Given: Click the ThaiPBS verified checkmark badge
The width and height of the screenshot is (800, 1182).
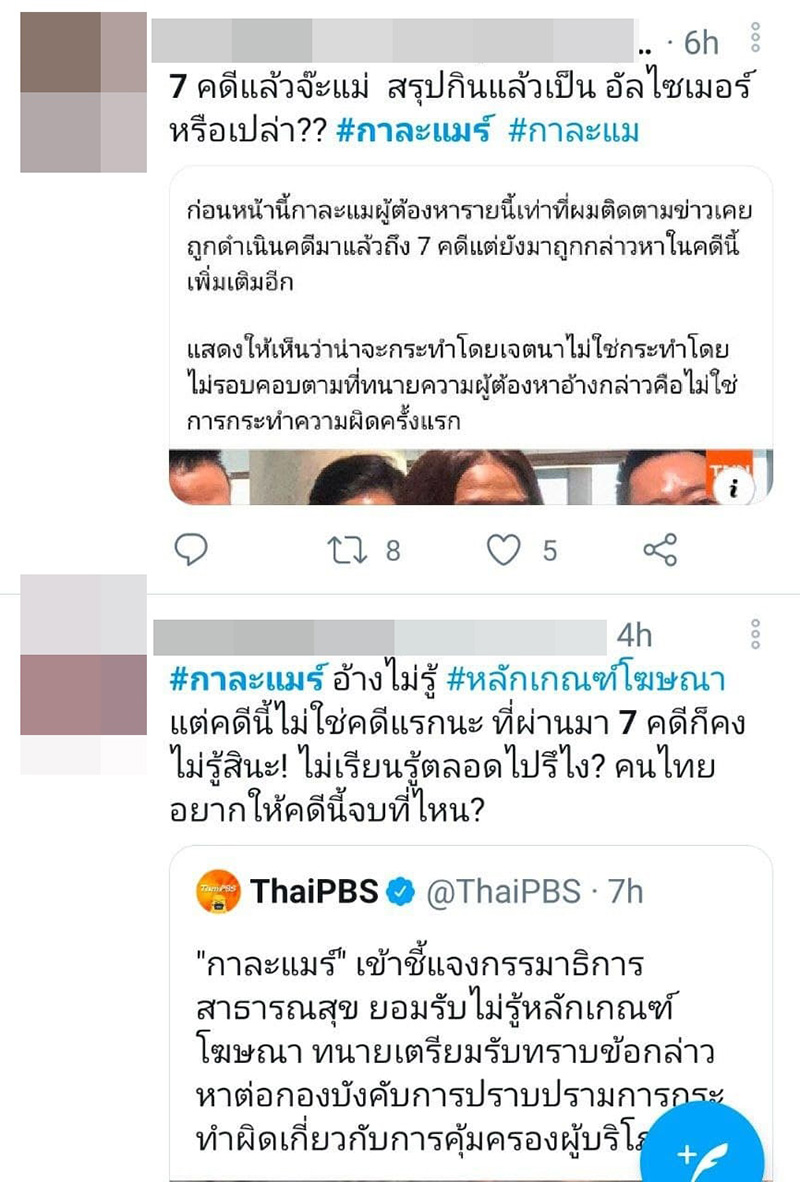Looking at the screenshot, I should [401, 888].
